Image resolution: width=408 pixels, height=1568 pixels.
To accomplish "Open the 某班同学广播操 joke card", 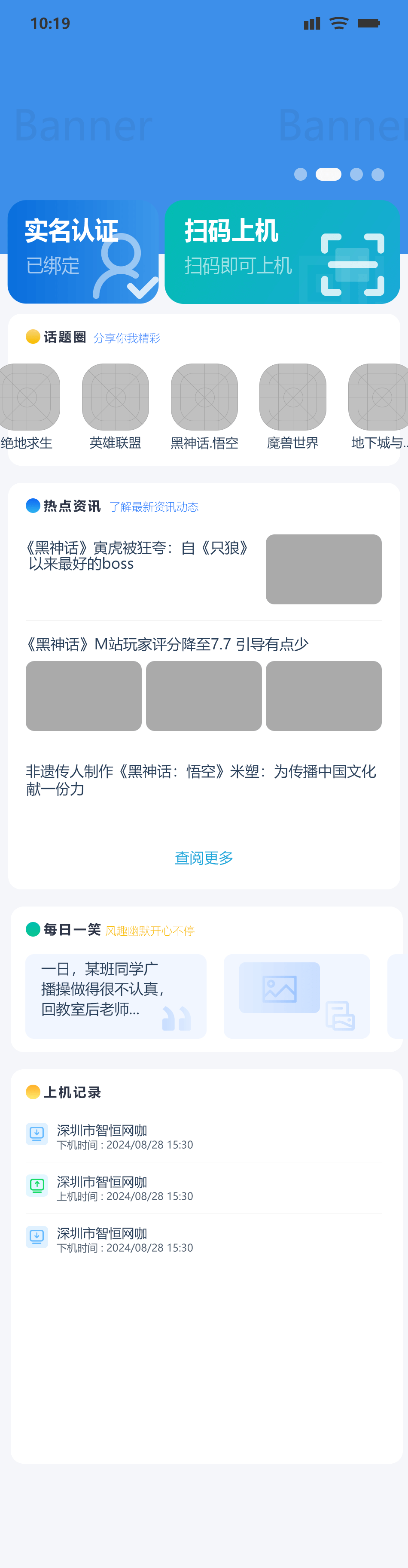I will (116, 996).
